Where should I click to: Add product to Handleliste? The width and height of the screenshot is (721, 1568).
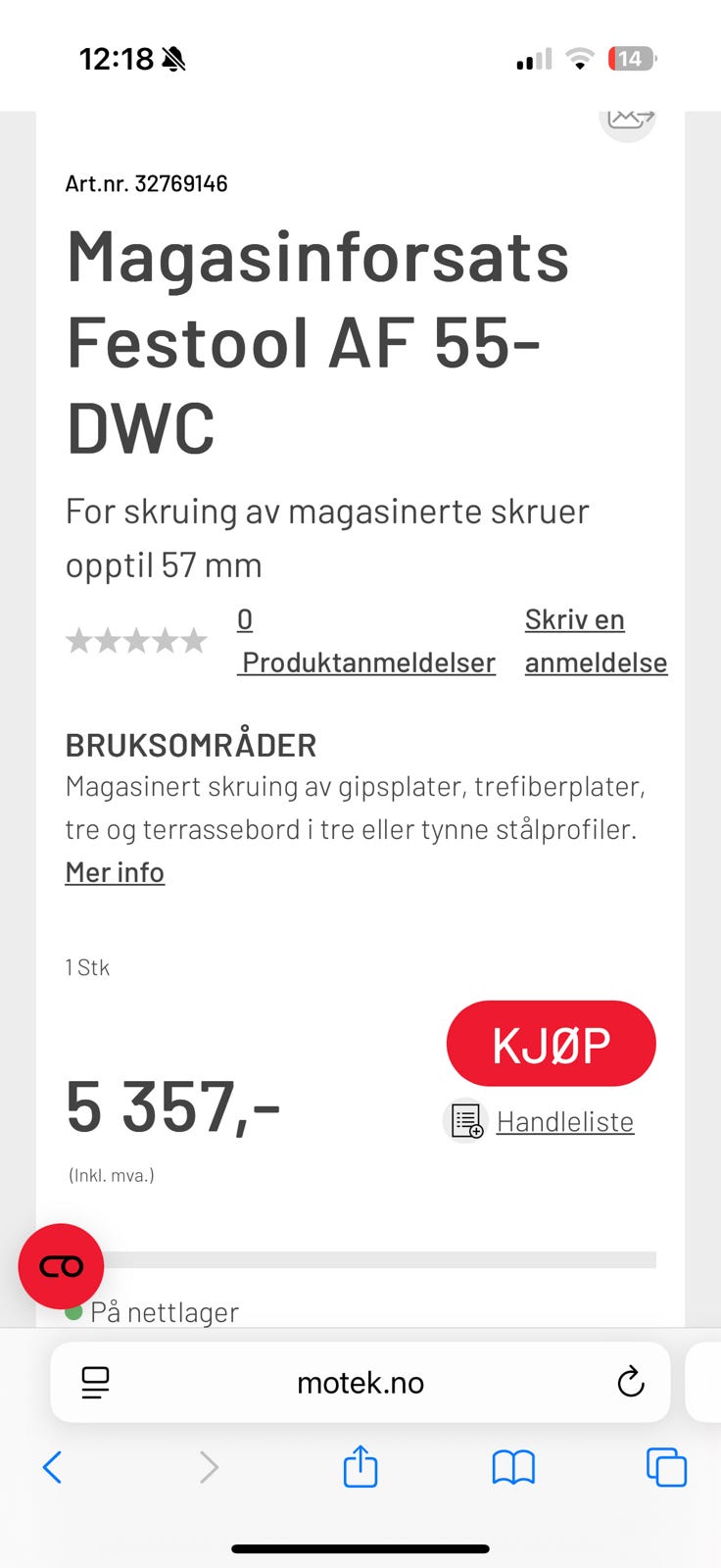[x=540, y=1121]
